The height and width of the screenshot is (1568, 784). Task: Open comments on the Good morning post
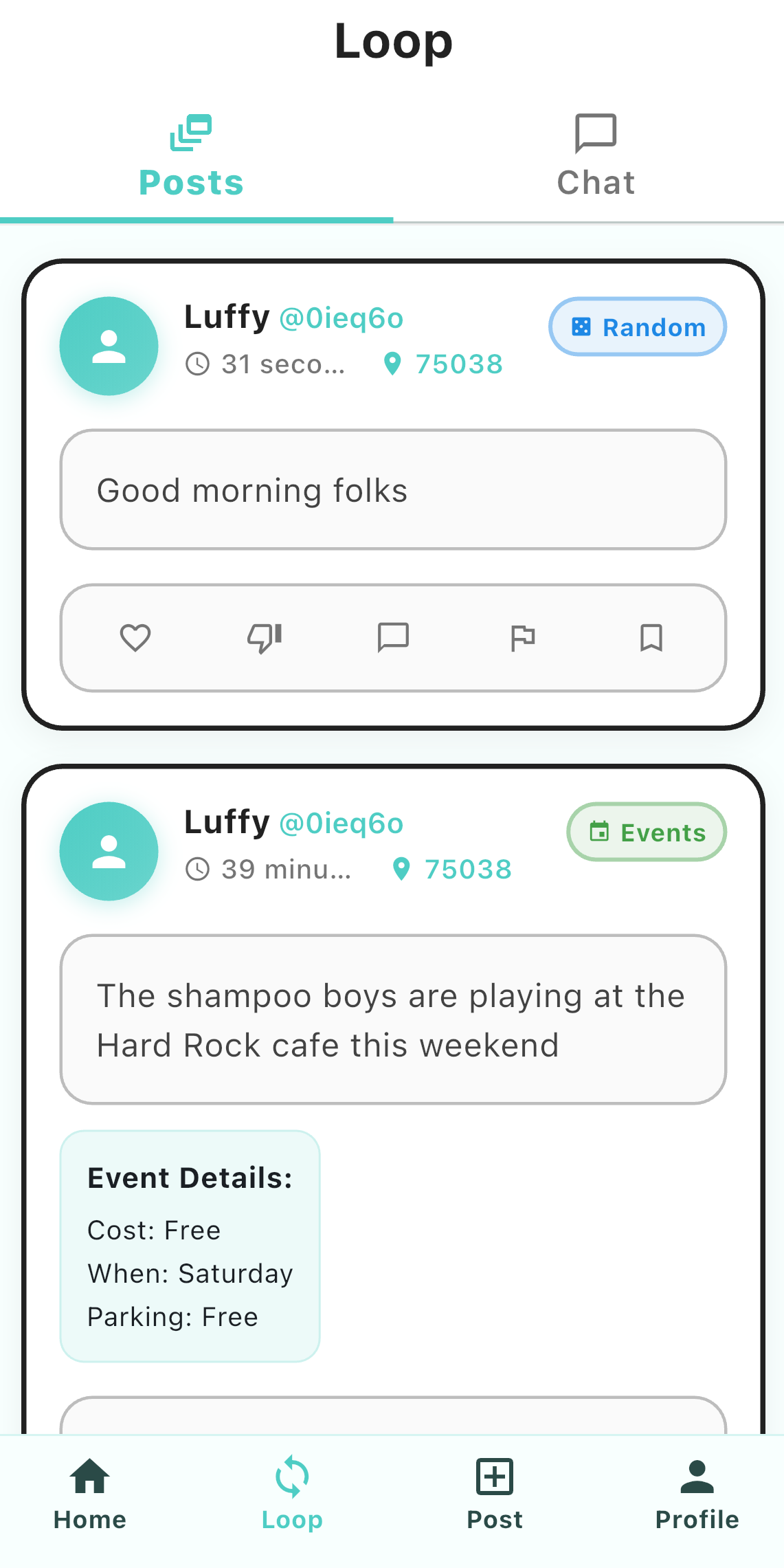pos(392,638)
